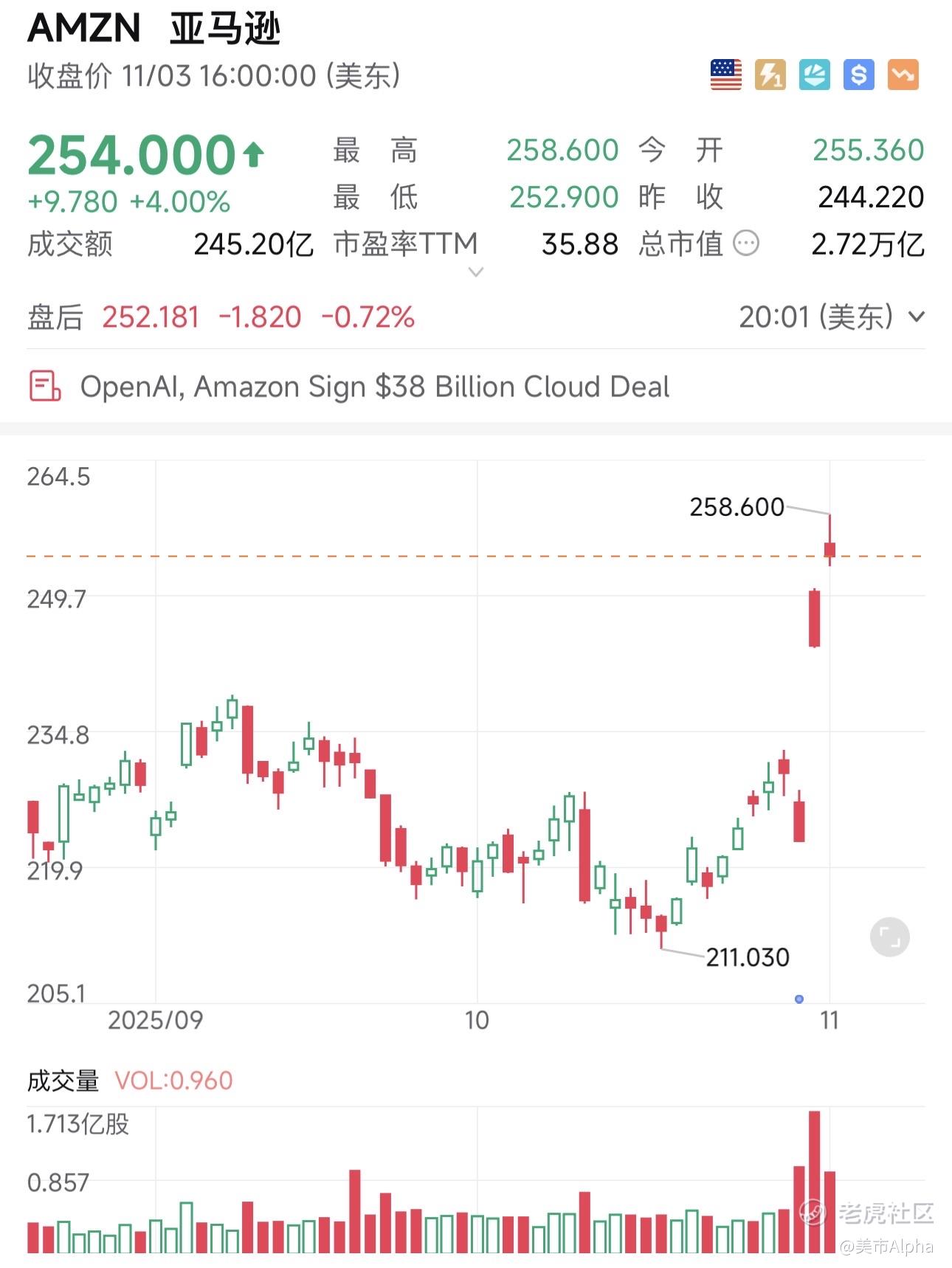Screen dimensions: 952x1268
Task: Show details for 总市值 via the ellipsis icon
Action: point(746,243)
